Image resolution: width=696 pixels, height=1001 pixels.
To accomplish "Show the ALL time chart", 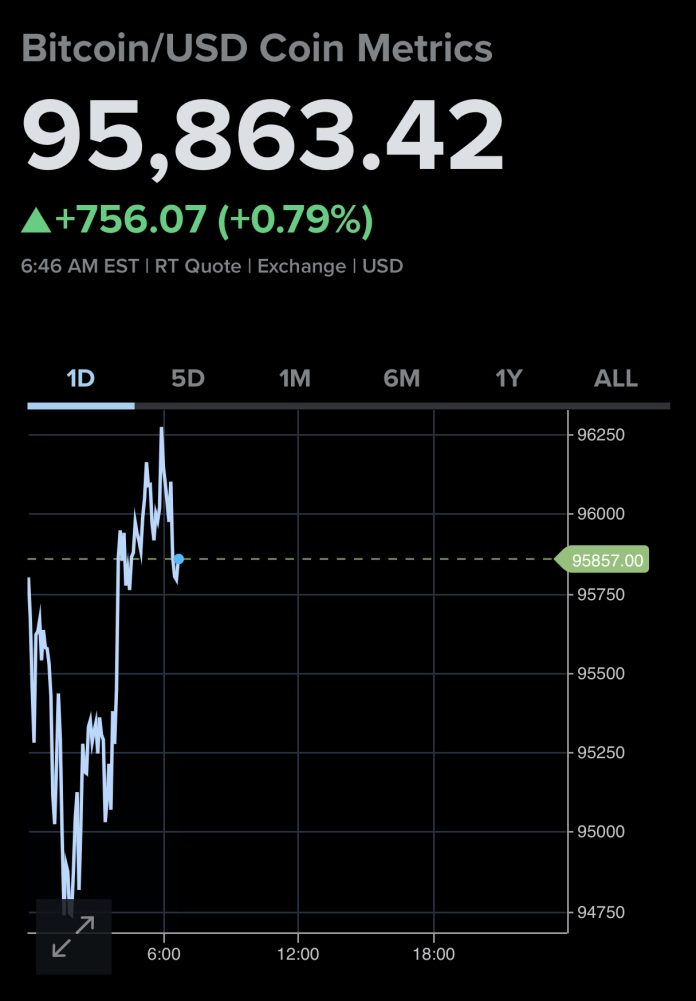I will pyautogui.click(x=615, y=379).
